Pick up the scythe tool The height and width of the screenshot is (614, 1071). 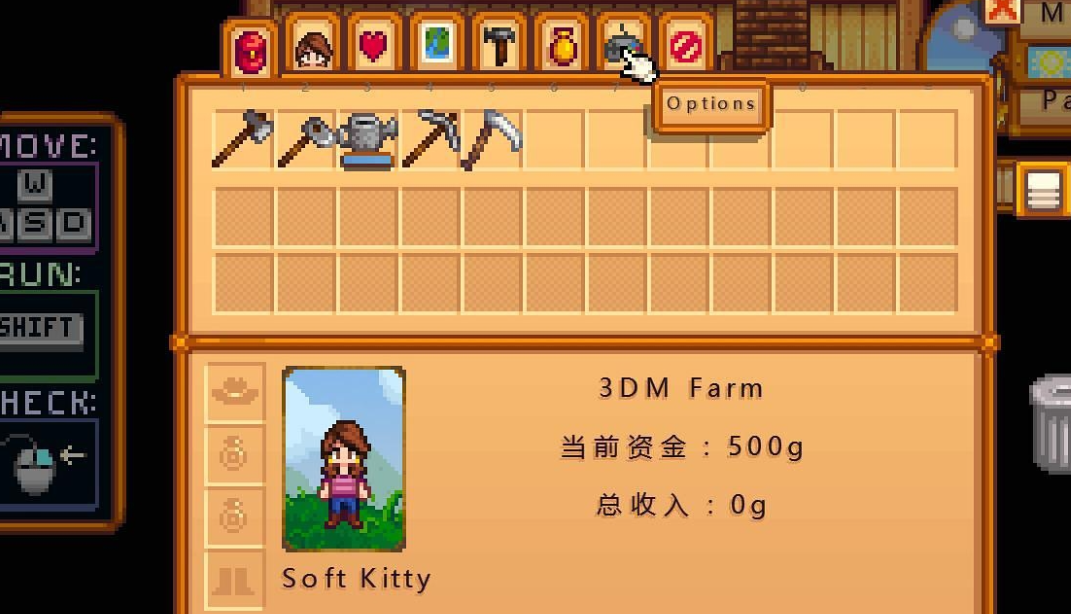click(492, 140)
